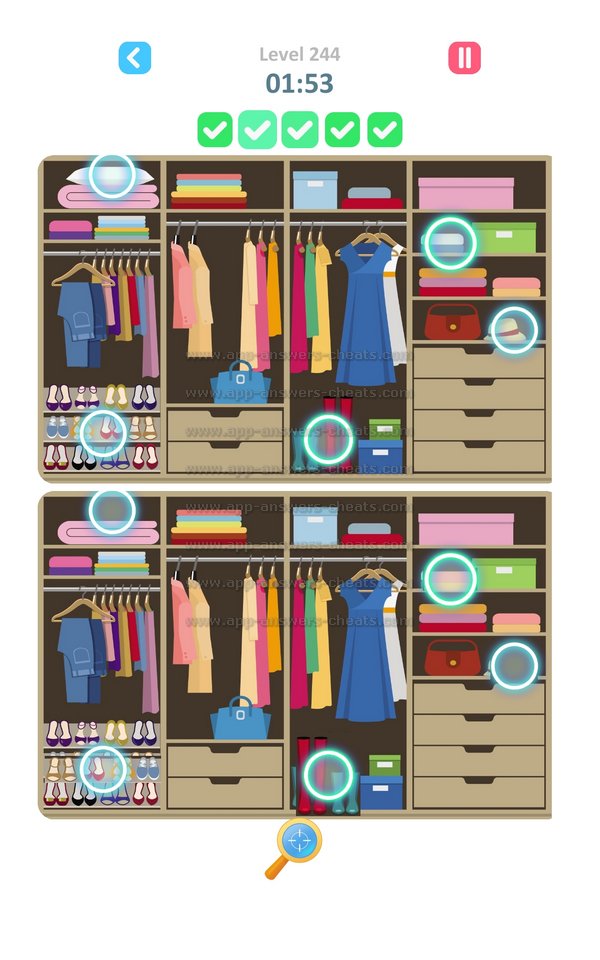The width and height of the screenshot is (600, 960).
Task: Pause the game
Action: pyautogui.click(x=464, y=58)
